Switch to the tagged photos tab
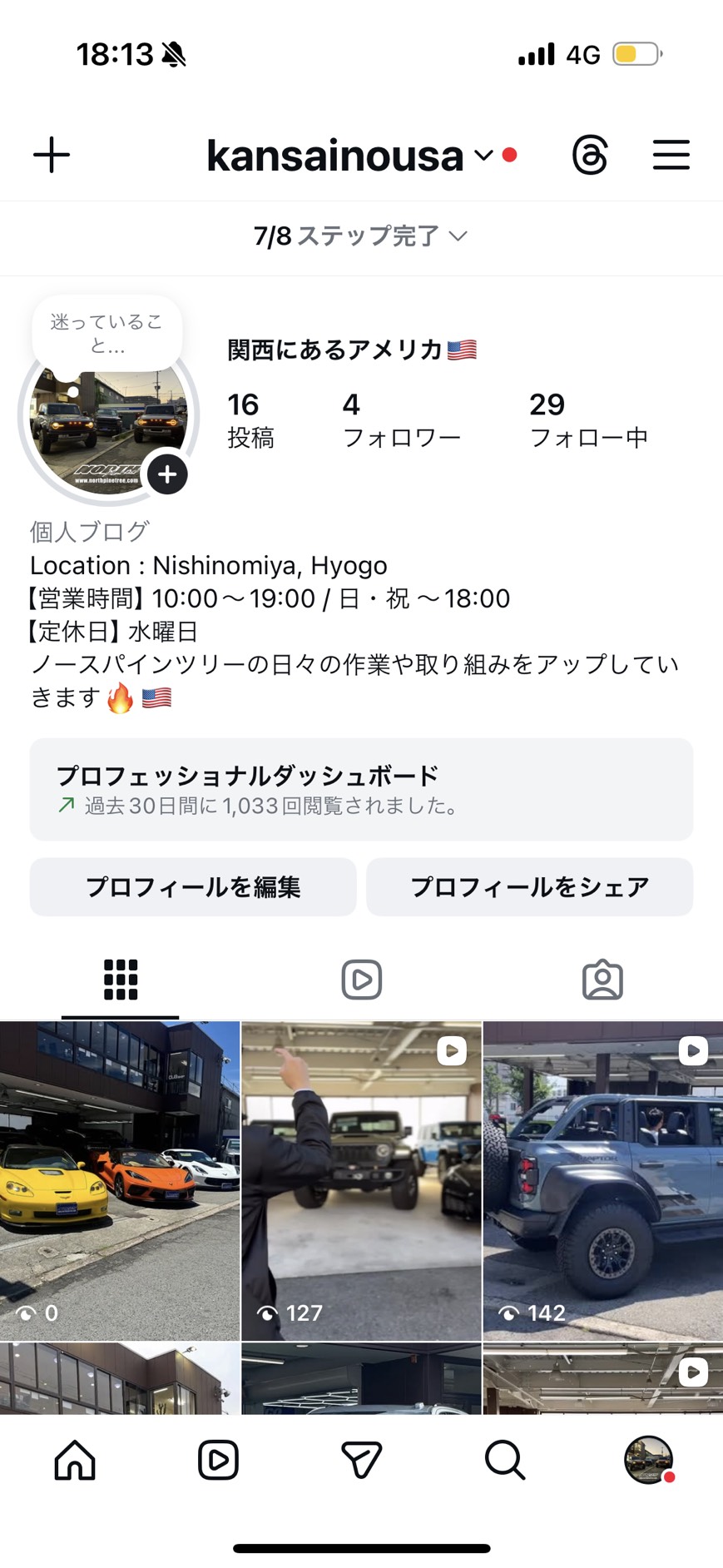 point(602,980)
